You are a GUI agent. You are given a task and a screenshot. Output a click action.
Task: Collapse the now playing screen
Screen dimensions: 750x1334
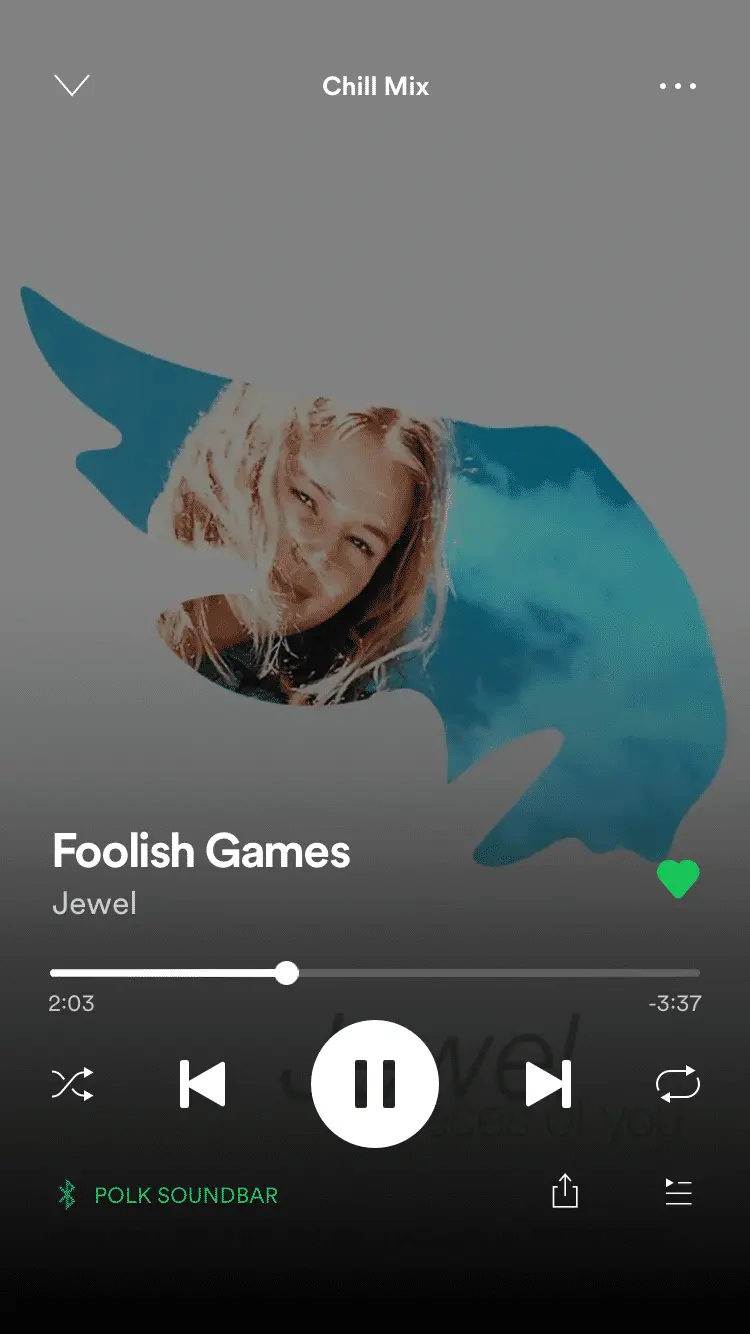coord(72,86)
